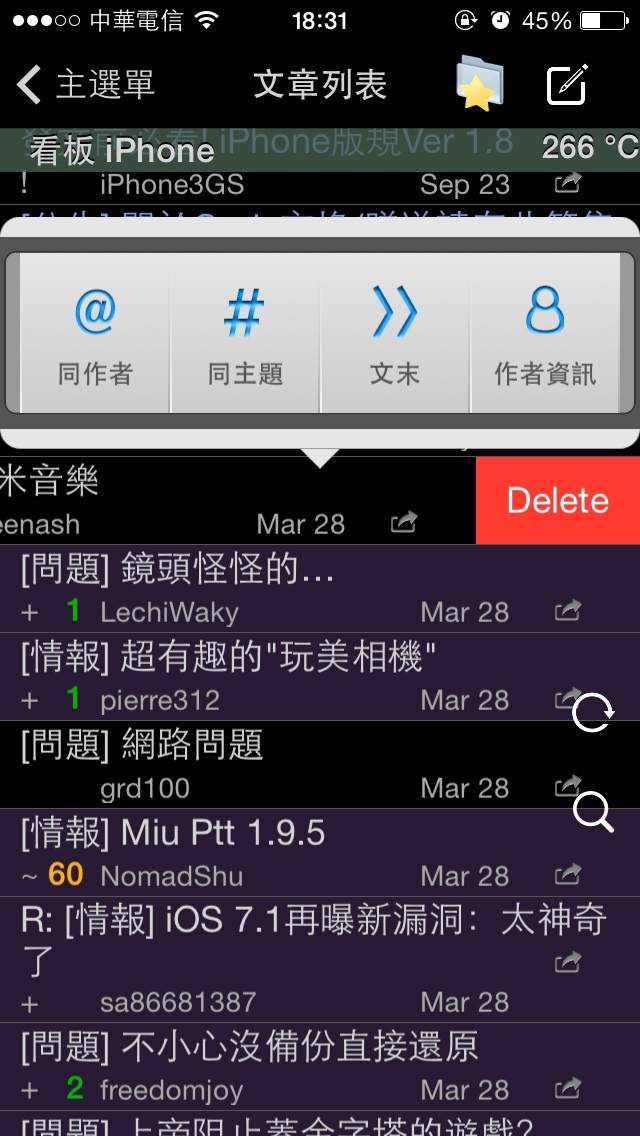This screenshot has height=1136, width=640.
Task: Select 同作者 in popup menu
Action: (95, 333)
